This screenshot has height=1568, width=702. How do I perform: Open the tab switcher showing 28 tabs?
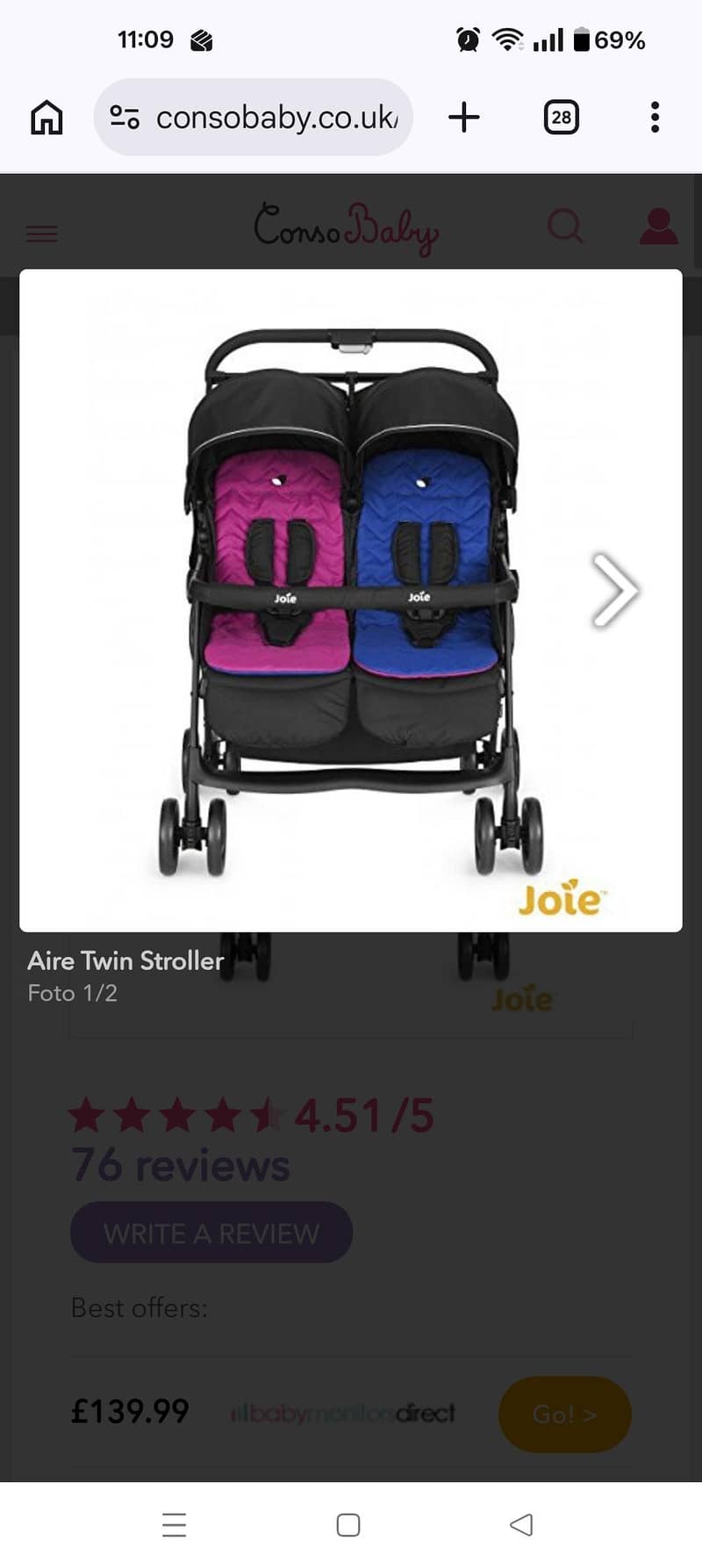[561, 117]
